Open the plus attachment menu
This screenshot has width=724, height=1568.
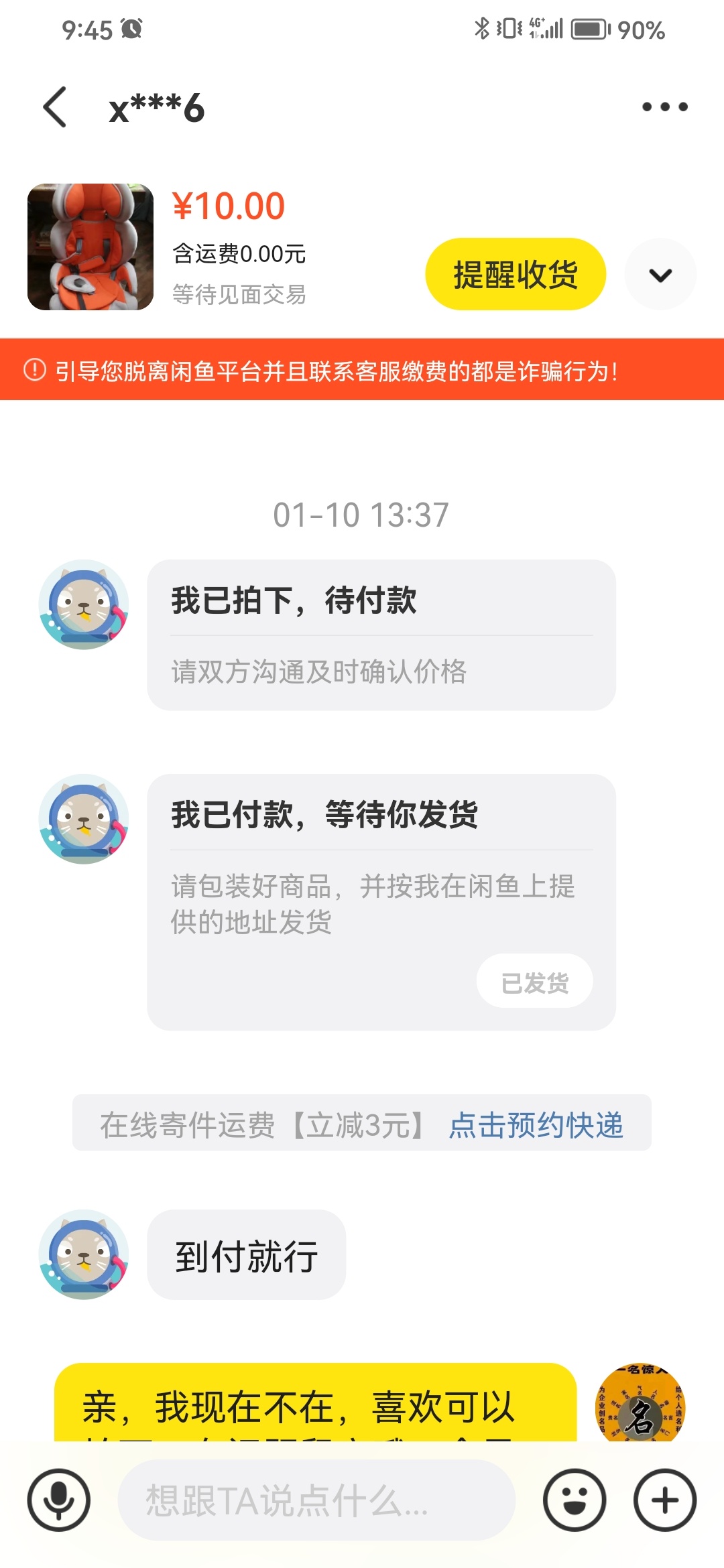click(665, 1500)
